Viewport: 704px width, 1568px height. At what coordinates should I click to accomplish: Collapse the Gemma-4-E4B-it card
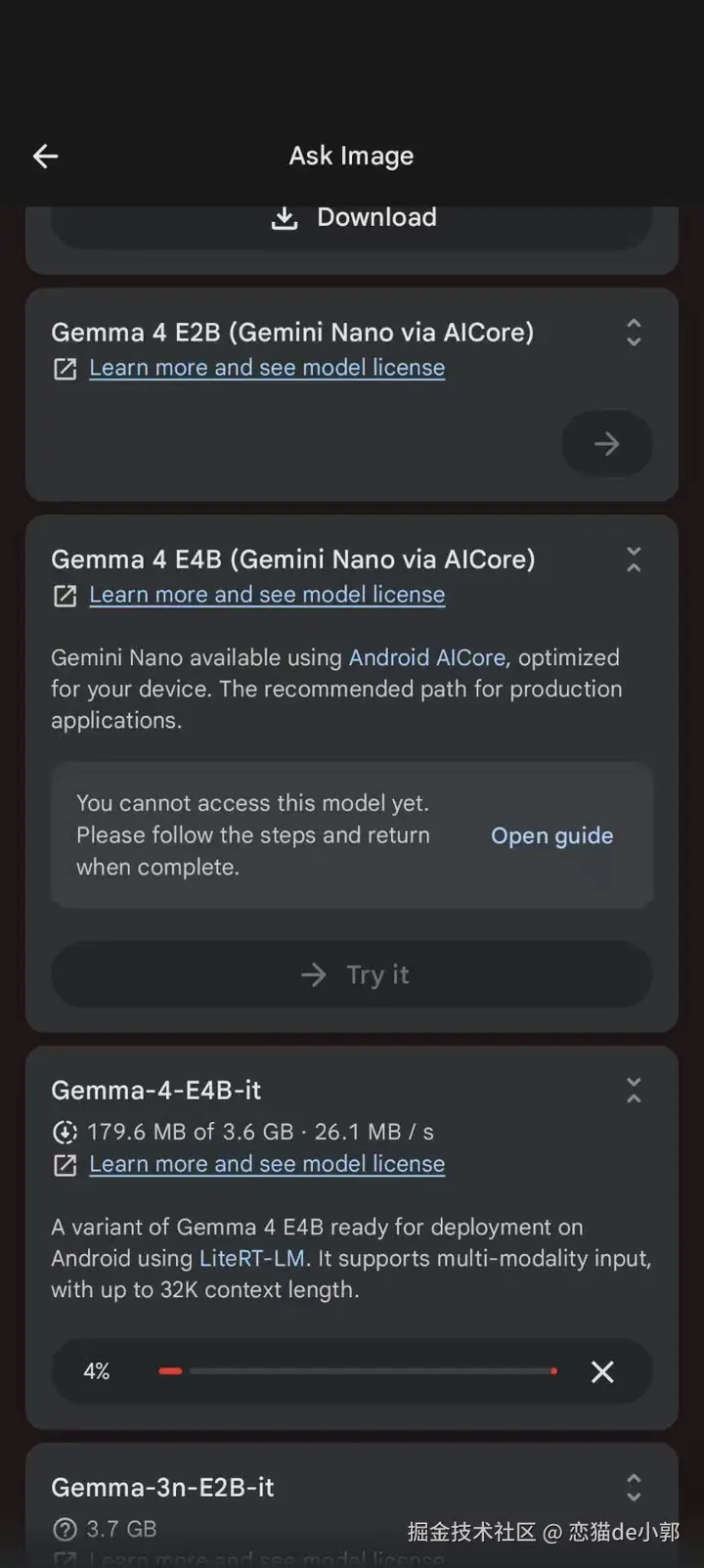coord(634,1090)
